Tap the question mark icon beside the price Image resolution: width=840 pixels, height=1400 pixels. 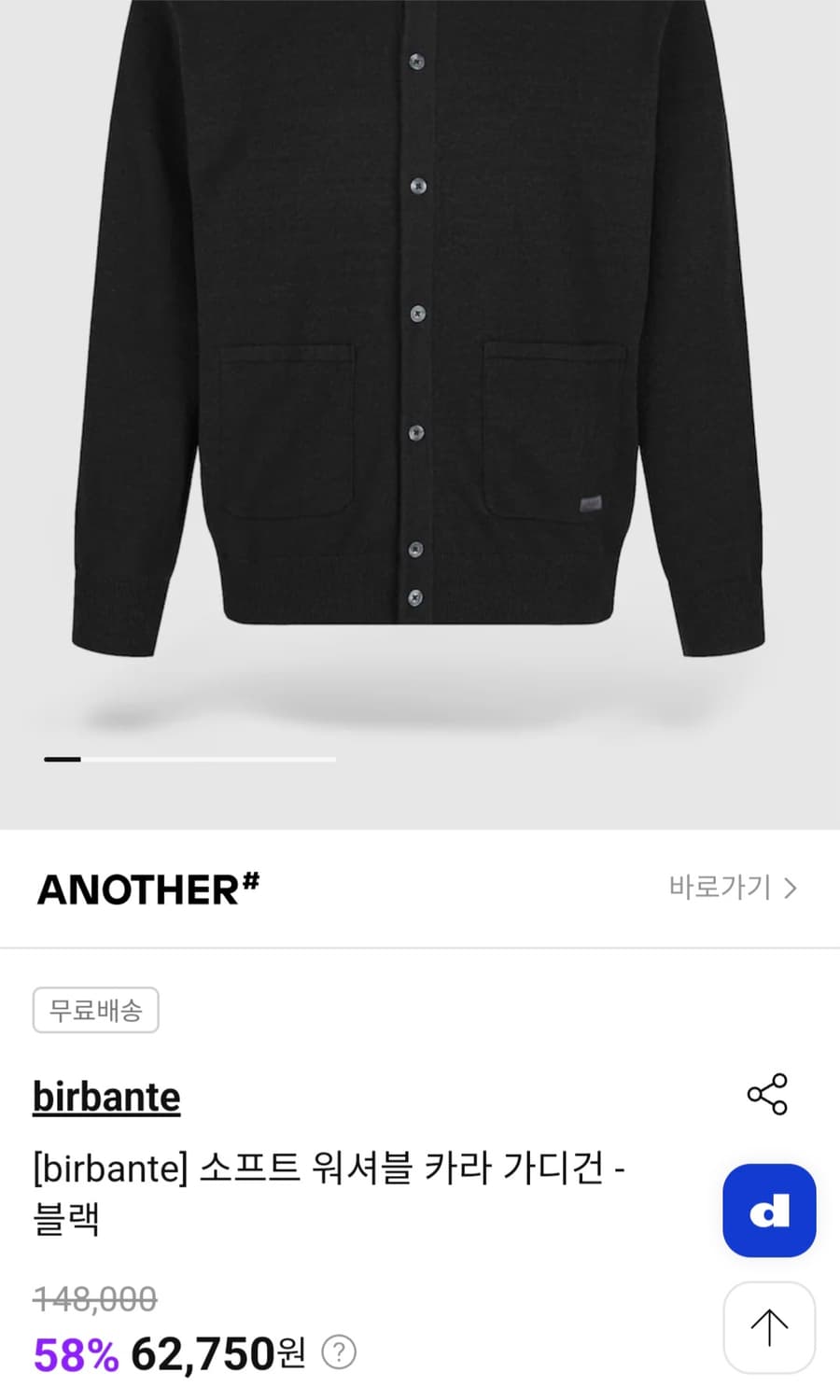click(x=340, y=1351)
